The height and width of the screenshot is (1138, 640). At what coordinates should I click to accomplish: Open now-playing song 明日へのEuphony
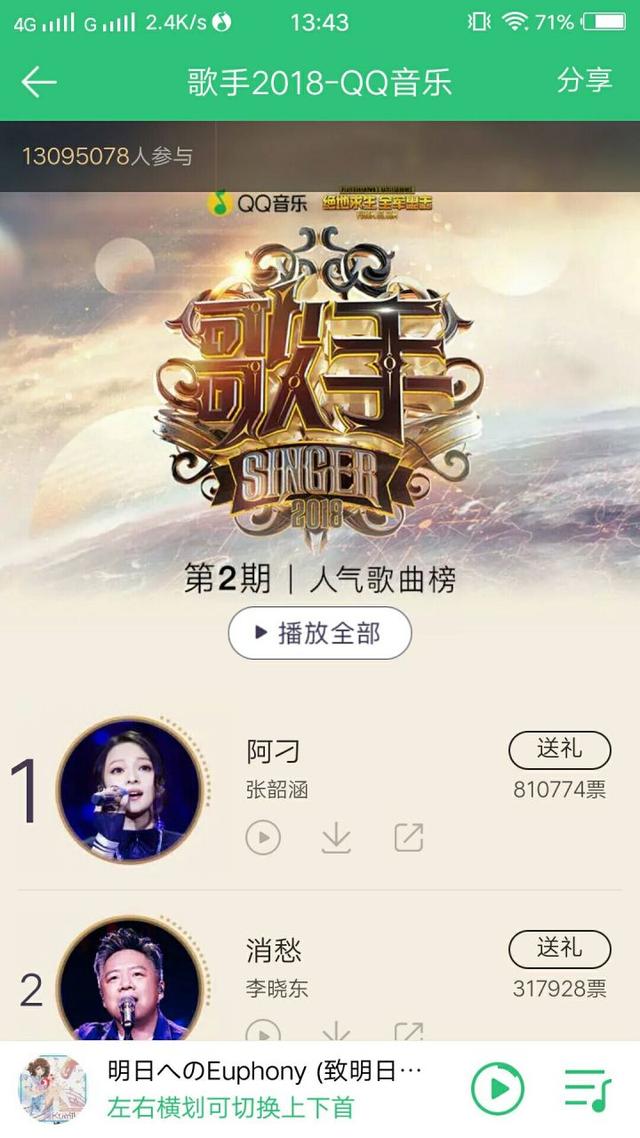coord(265,1071)
